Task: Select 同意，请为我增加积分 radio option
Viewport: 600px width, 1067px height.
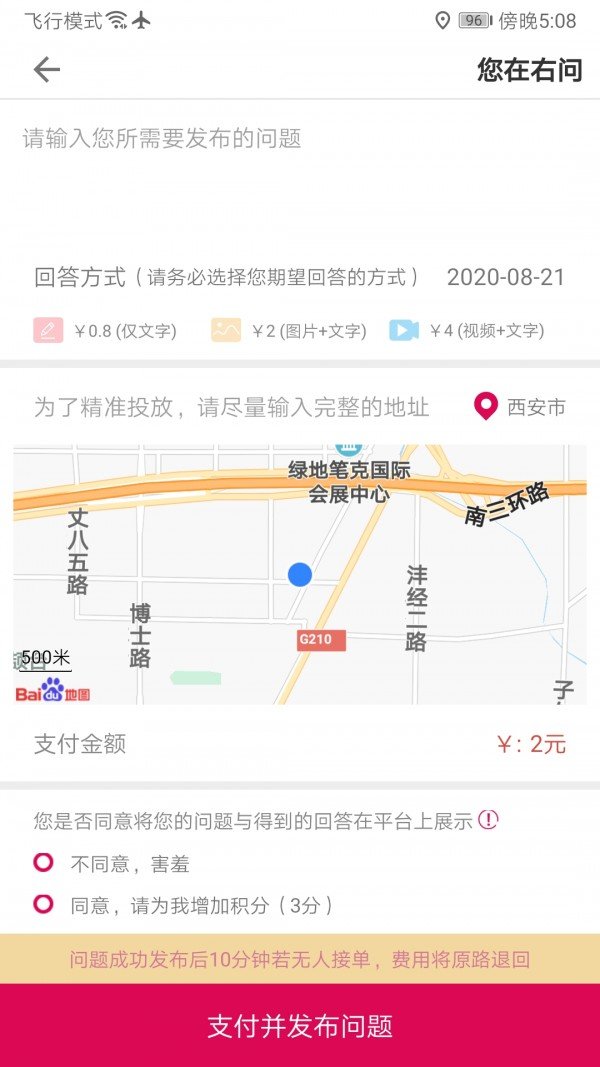Action: (x=43, y=905)
